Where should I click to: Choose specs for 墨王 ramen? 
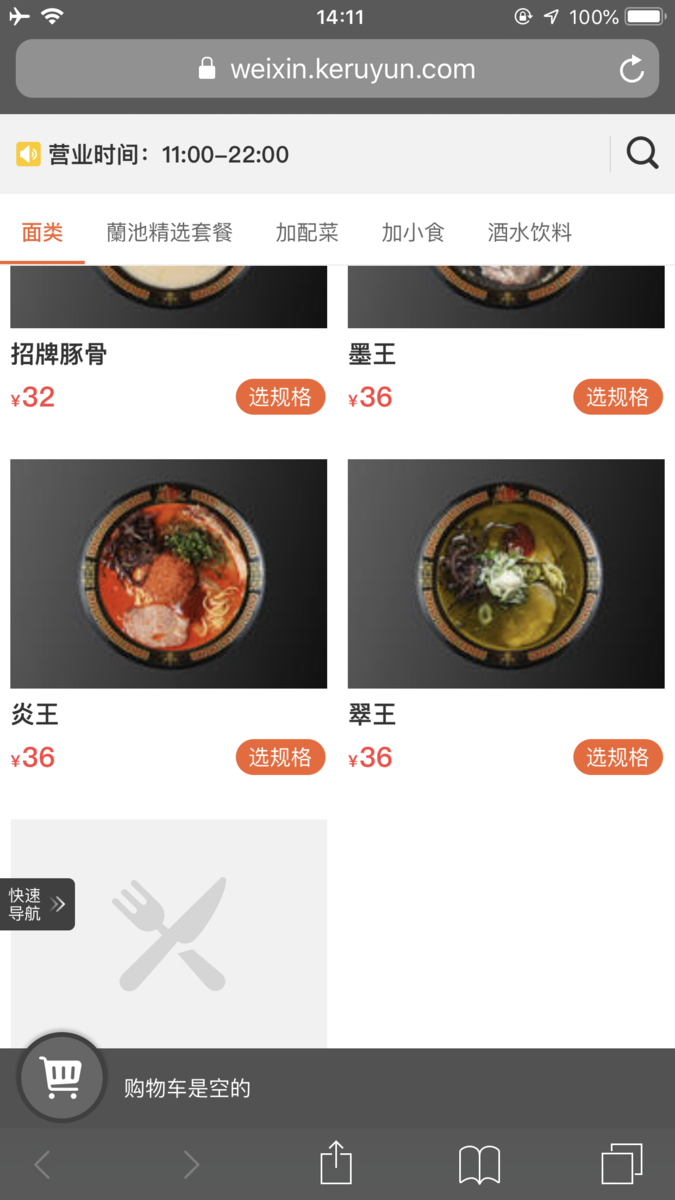pos(617,397)
